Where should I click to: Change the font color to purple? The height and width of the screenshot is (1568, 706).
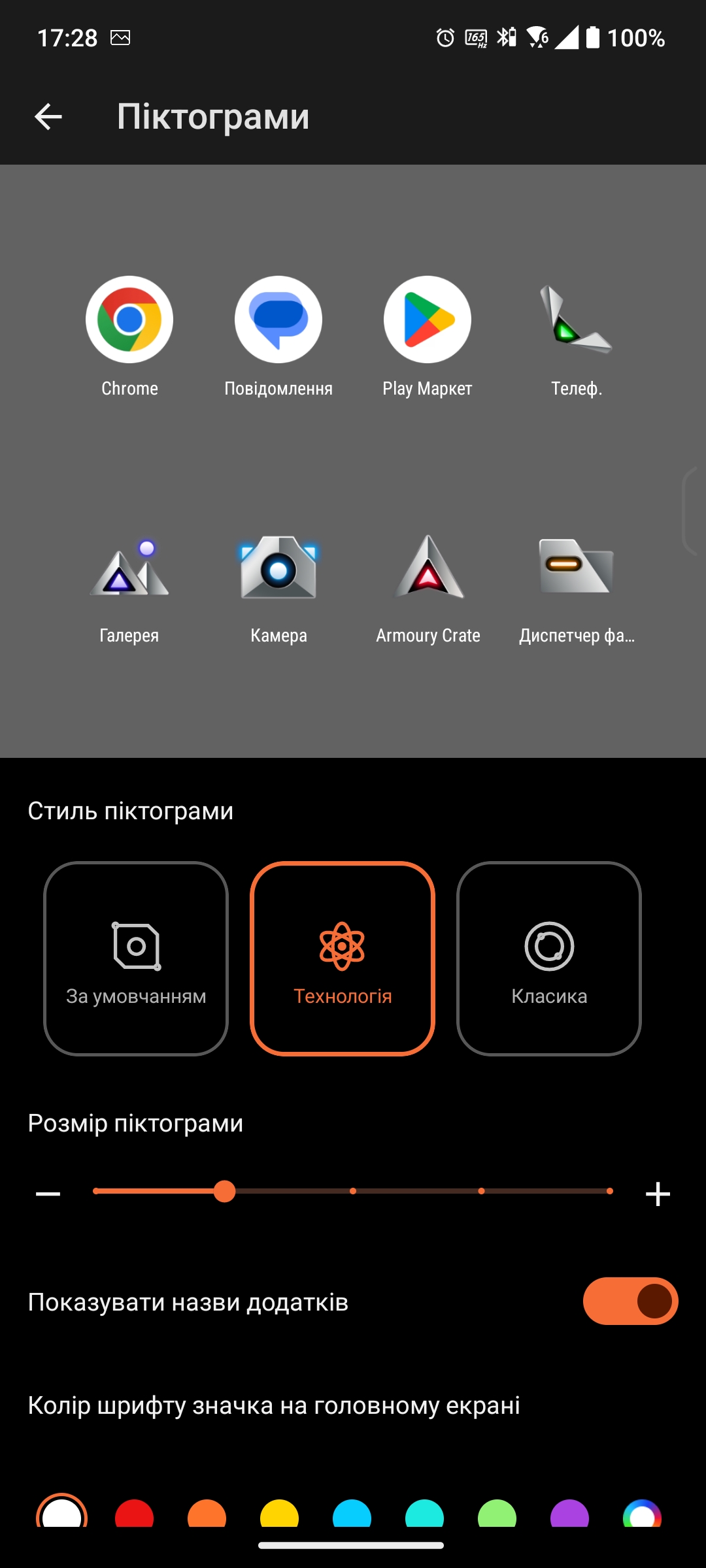570,1514
